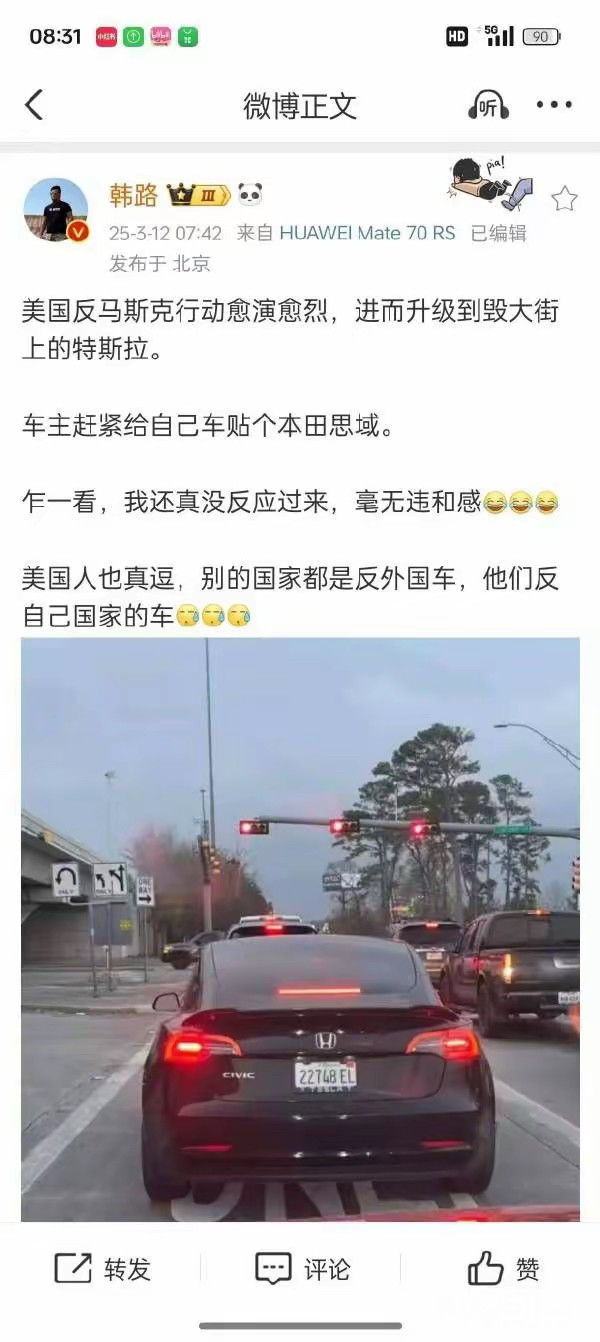
Task: Repost with the 转发 button
Action: click(102, 1269)
